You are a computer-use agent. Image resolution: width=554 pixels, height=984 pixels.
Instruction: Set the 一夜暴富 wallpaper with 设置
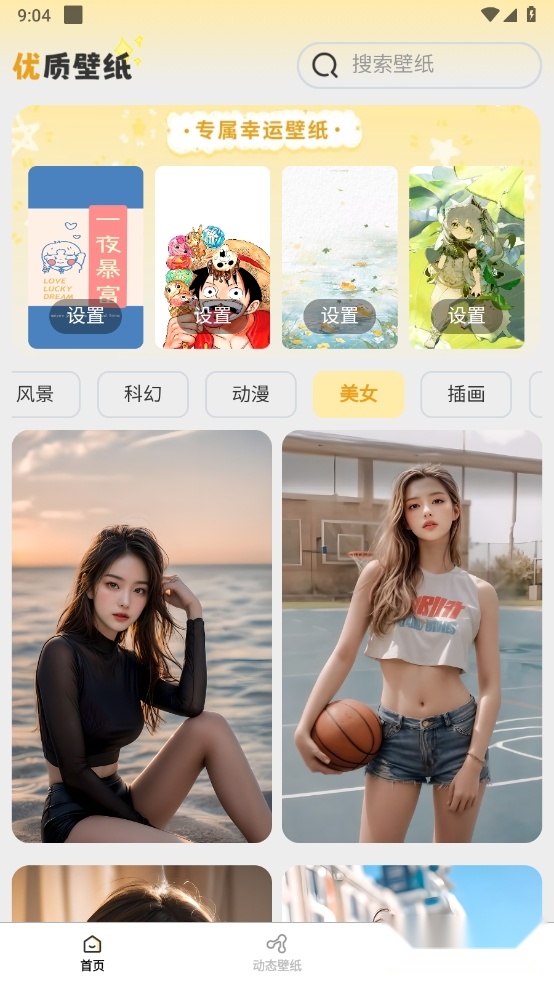85,316
